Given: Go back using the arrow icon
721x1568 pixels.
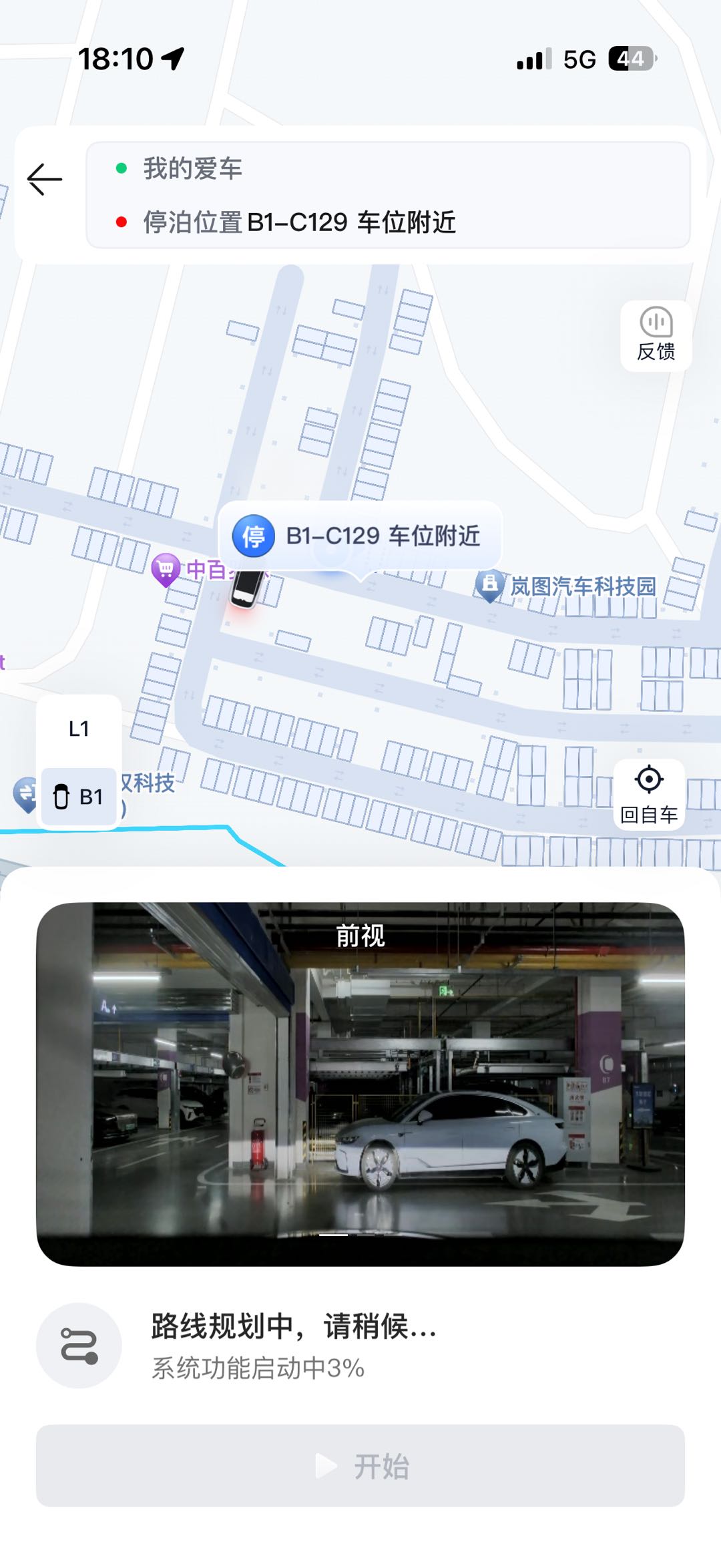Looking at the screenshot, I should coord(45,180).
